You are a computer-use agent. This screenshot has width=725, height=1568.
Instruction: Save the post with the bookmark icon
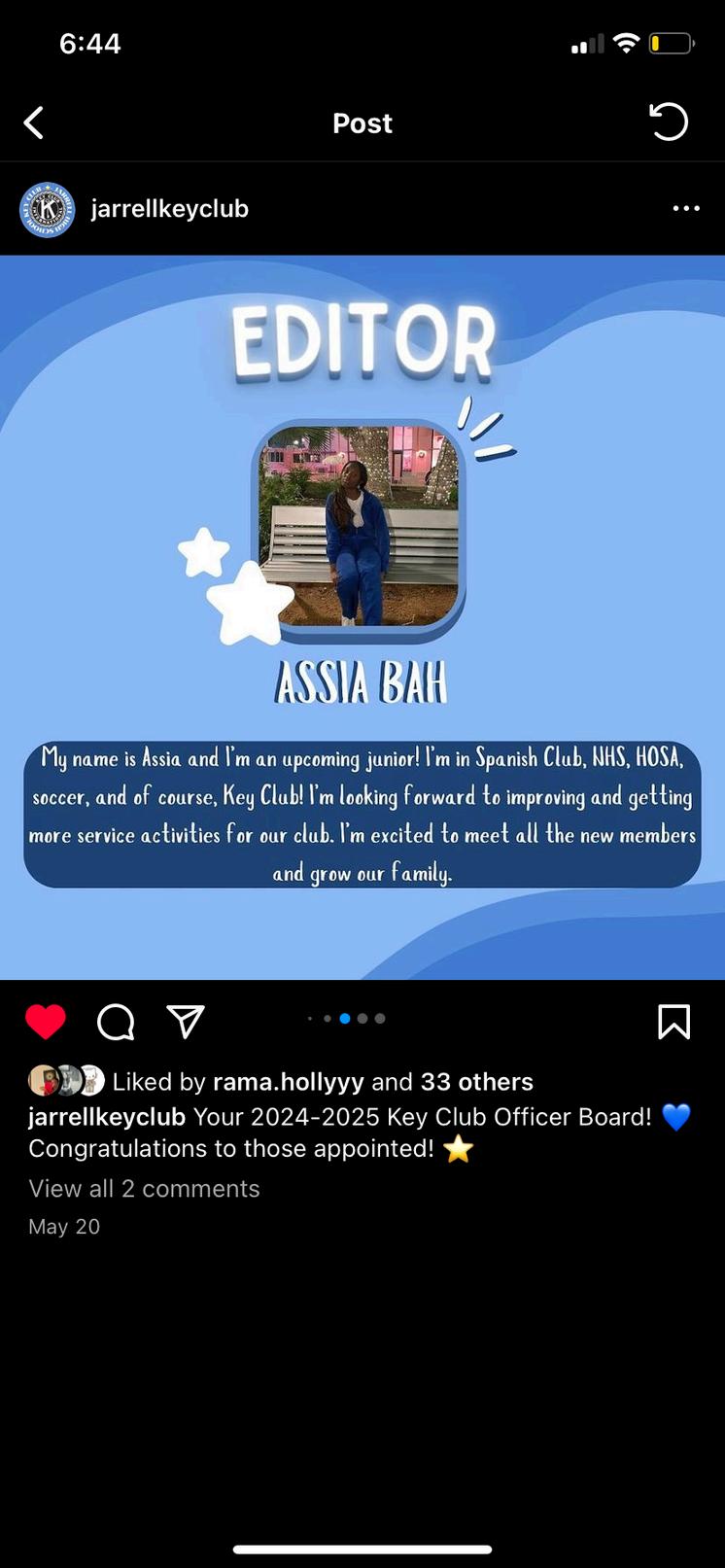(673, 1022)
